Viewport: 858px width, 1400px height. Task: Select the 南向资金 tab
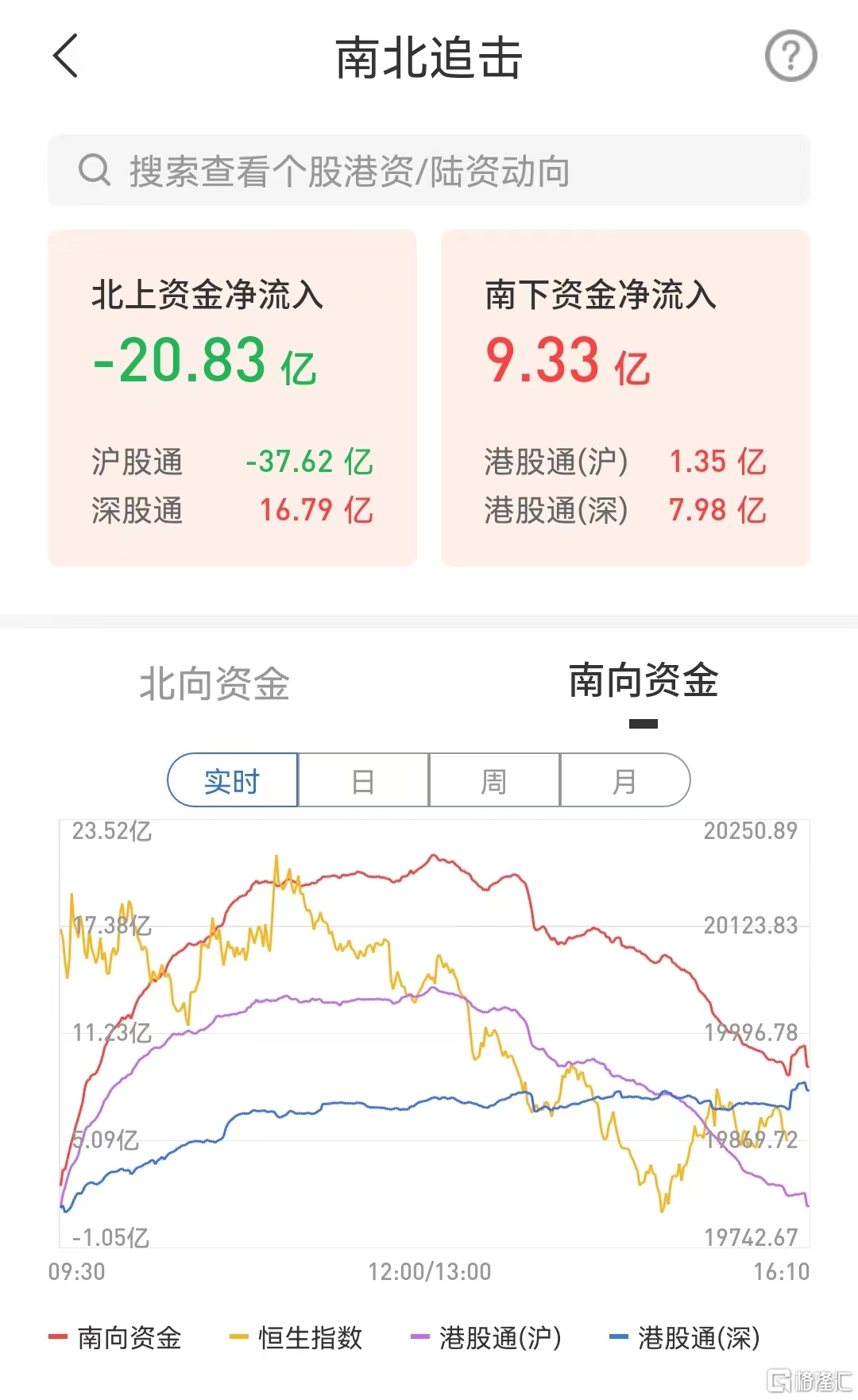(643, 682)
